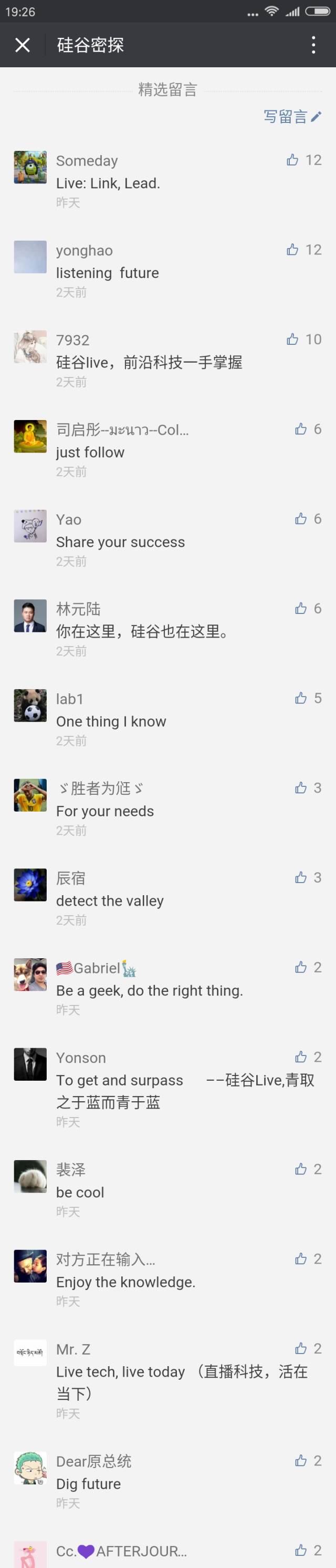This screenshot has width=336, height=1568.
Task: Like Gabriel's geek comment
Action: (301, 967)
